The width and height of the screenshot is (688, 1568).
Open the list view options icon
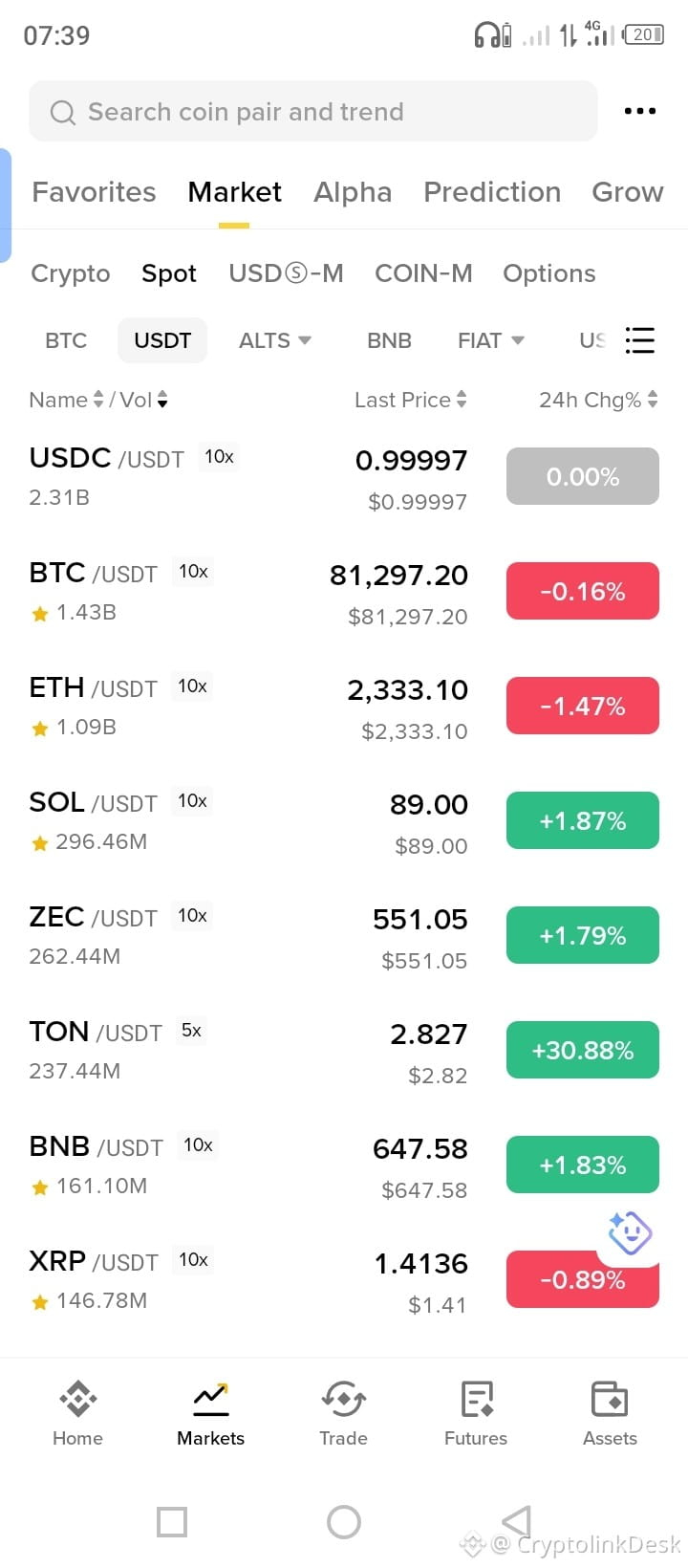coord(639,340)
